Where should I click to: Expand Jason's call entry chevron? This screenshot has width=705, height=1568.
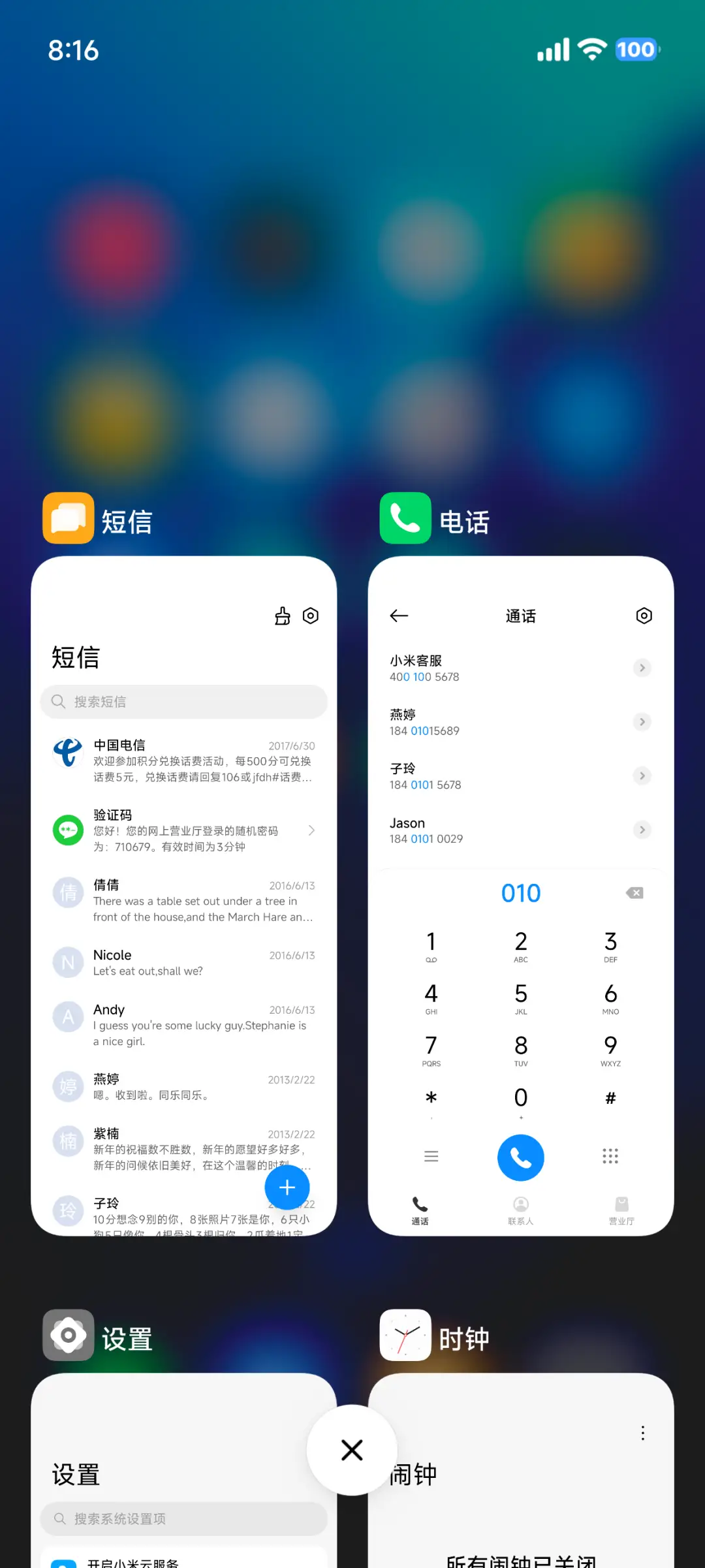click(x=642, y=830)
